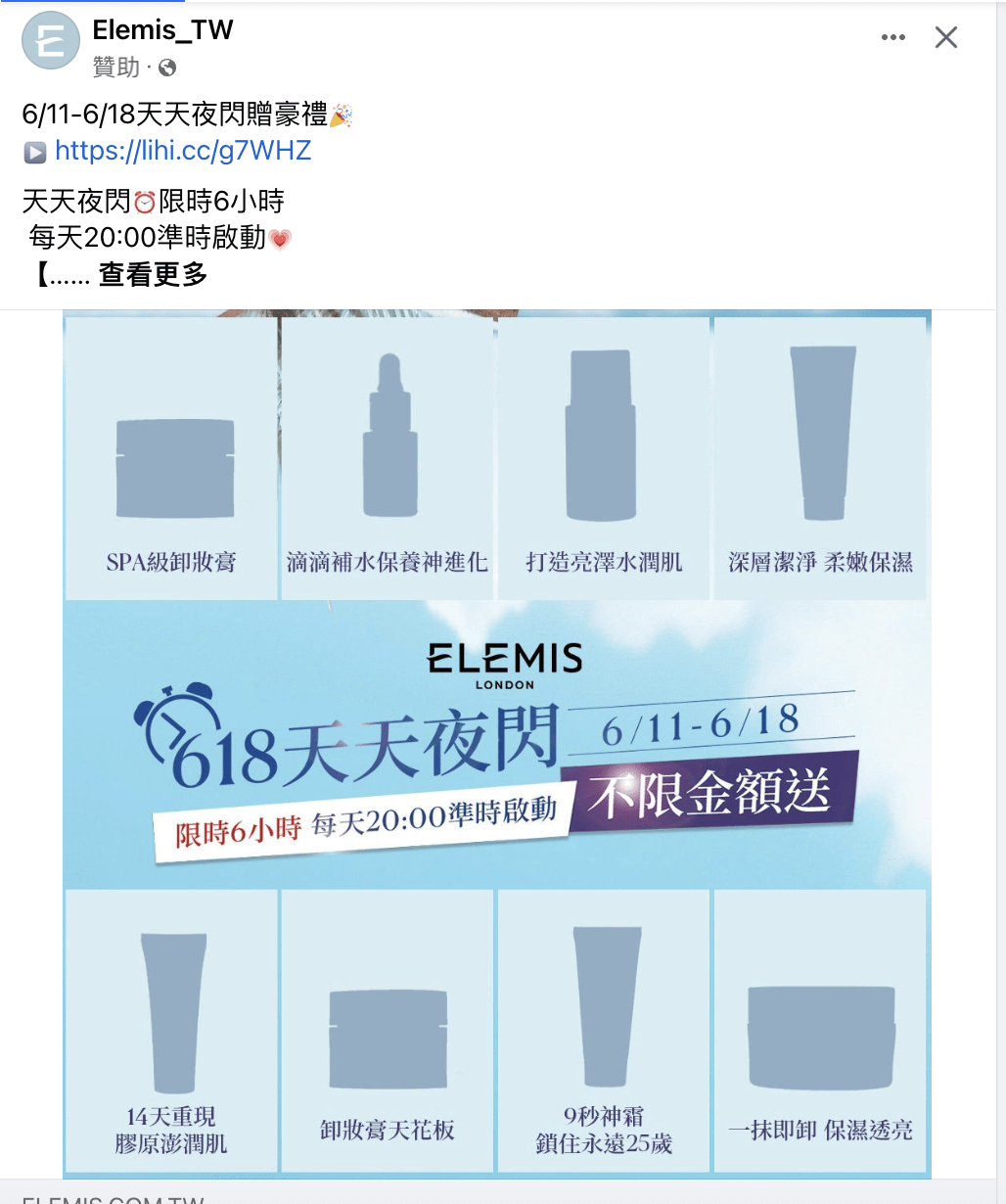Dismiss the post with the X button
The image size is (1006, 1204).
(x=945, y=37)
